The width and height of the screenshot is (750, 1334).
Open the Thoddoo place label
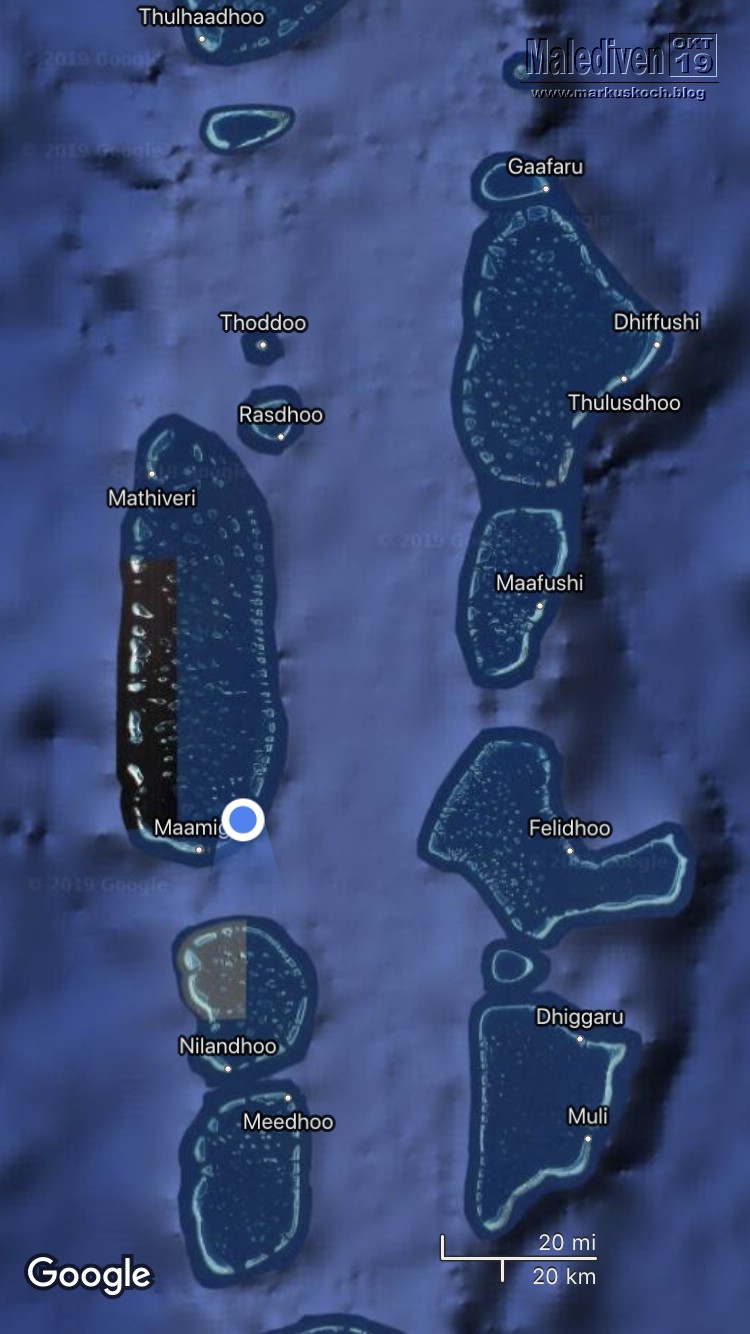pos(263,323)
